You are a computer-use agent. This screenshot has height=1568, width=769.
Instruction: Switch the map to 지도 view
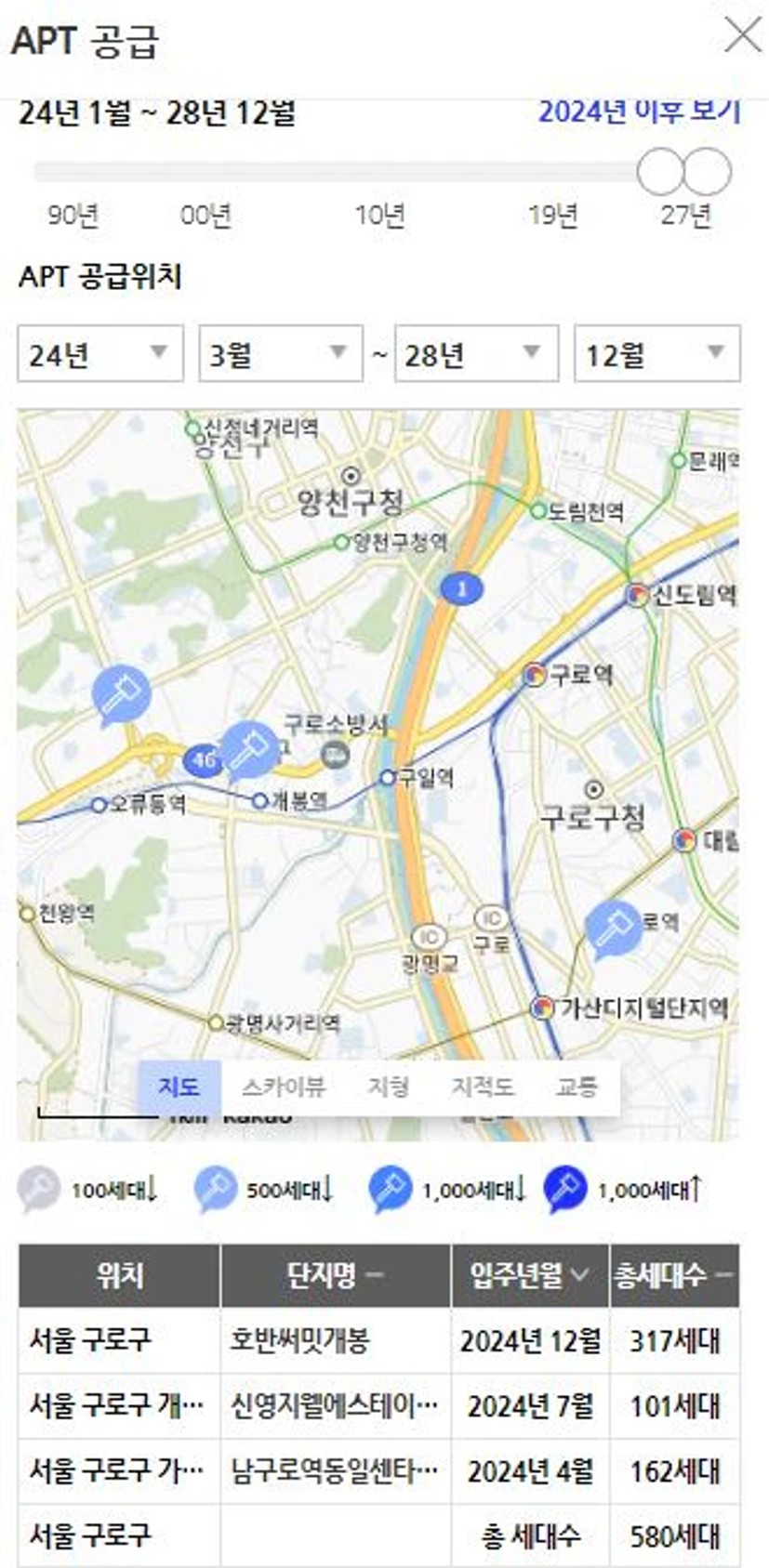[179, 1087]
